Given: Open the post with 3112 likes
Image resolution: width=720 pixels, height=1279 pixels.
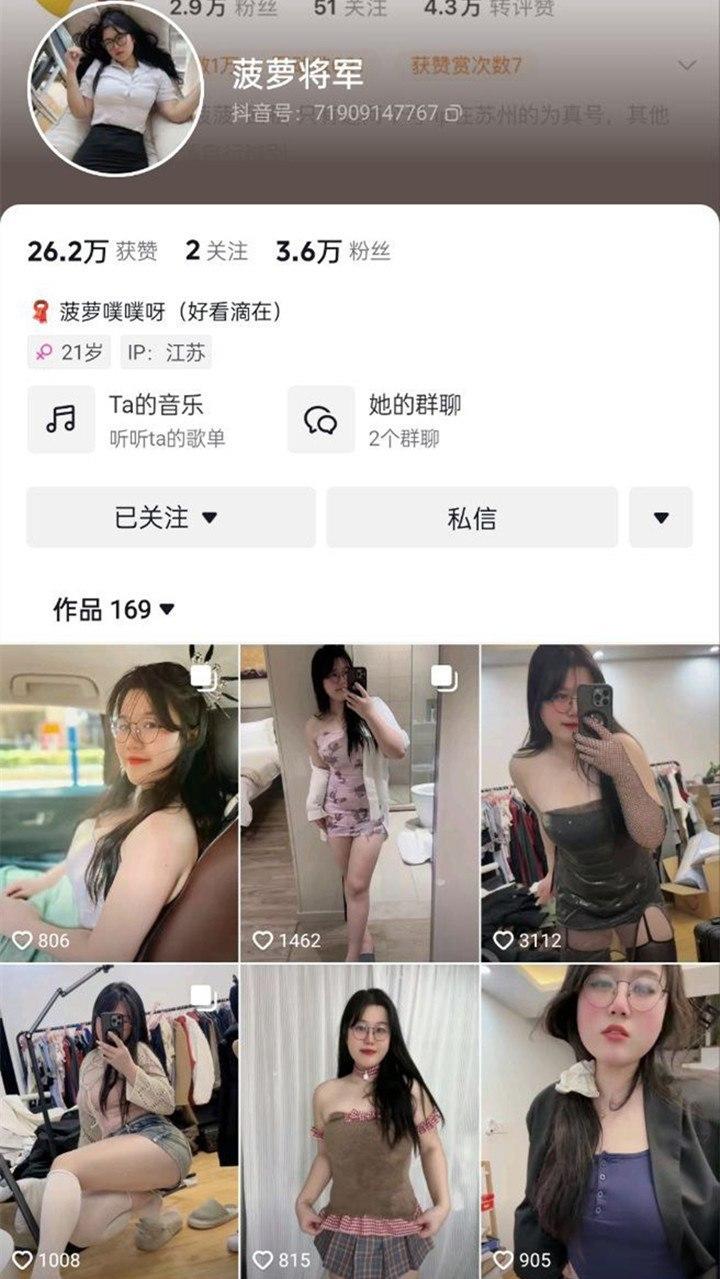Looking at the screenshot, I should (600, 803).
